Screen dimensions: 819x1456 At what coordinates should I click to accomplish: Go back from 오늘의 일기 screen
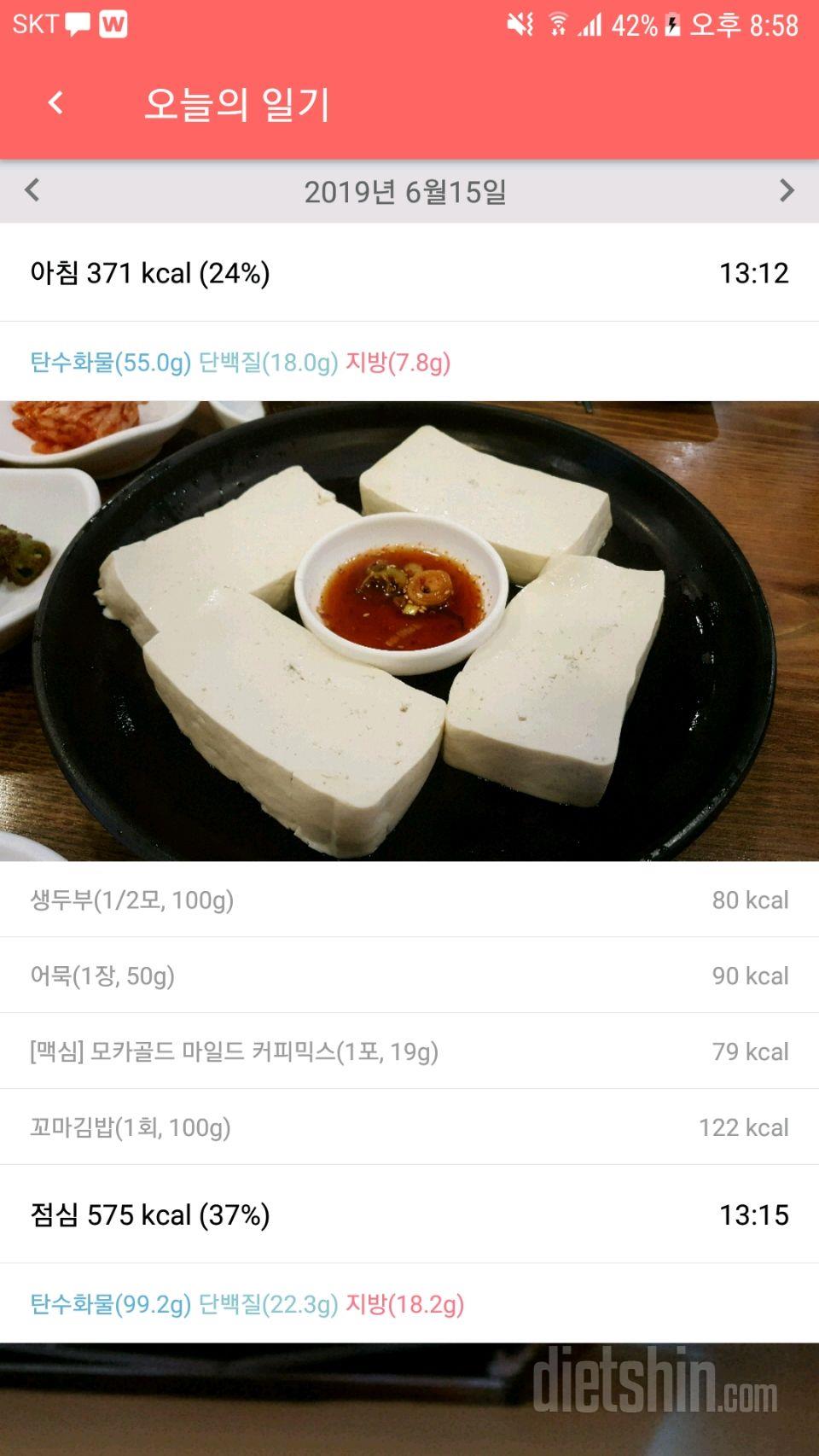tap(55, 103)
